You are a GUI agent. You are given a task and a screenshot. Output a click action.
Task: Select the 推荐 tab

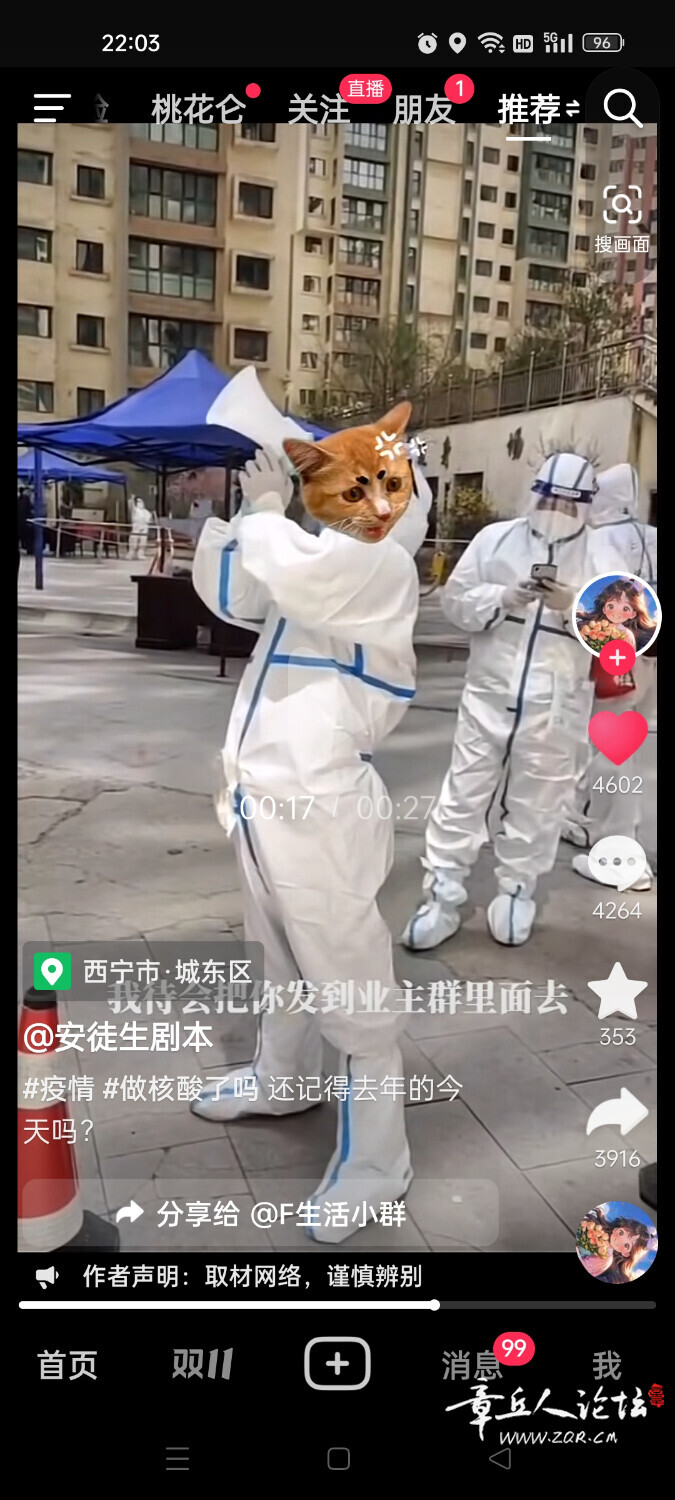529,110
